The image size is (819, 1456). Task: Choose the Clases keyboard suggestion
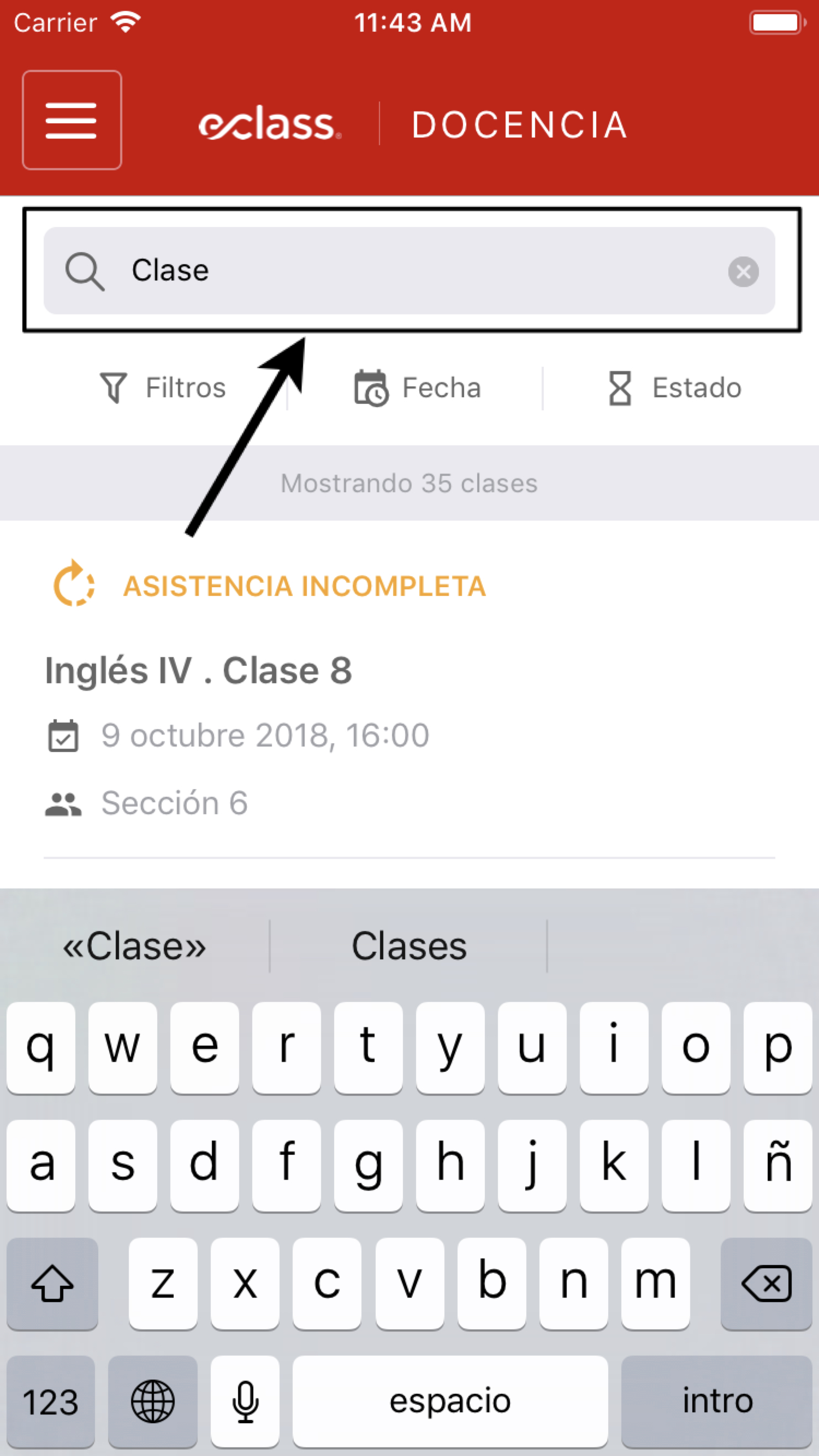tap(409, 946)
